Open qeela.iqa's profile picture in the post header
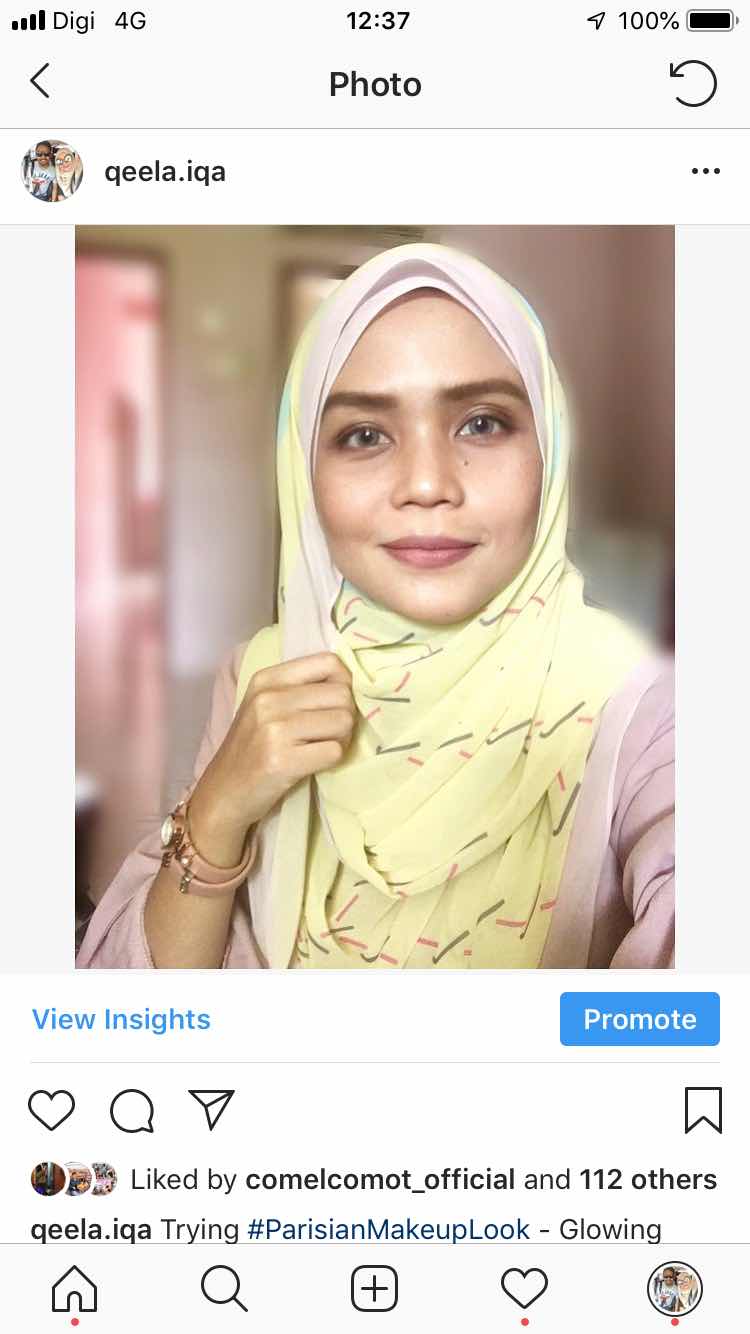 click(x=52, y=171)
